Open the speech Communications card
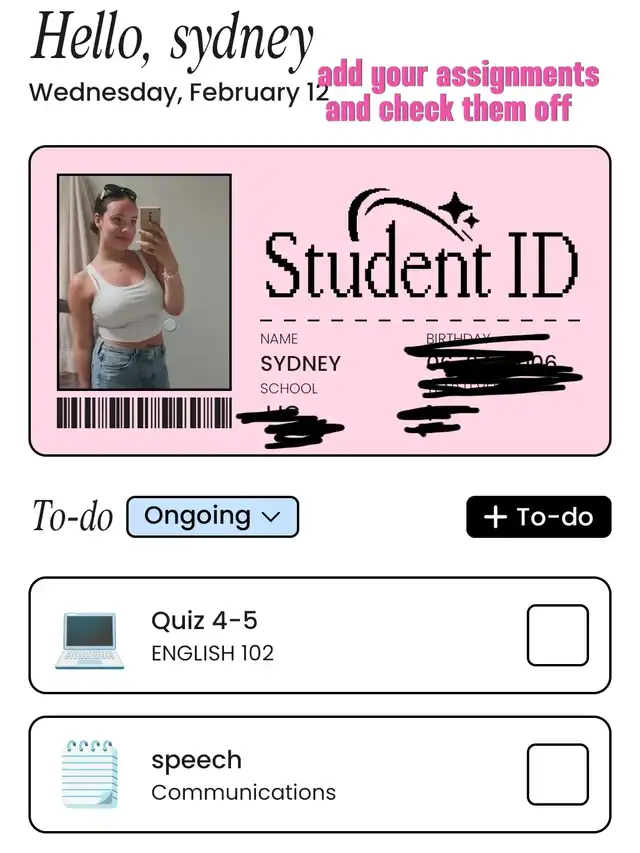 pos(320,774)
